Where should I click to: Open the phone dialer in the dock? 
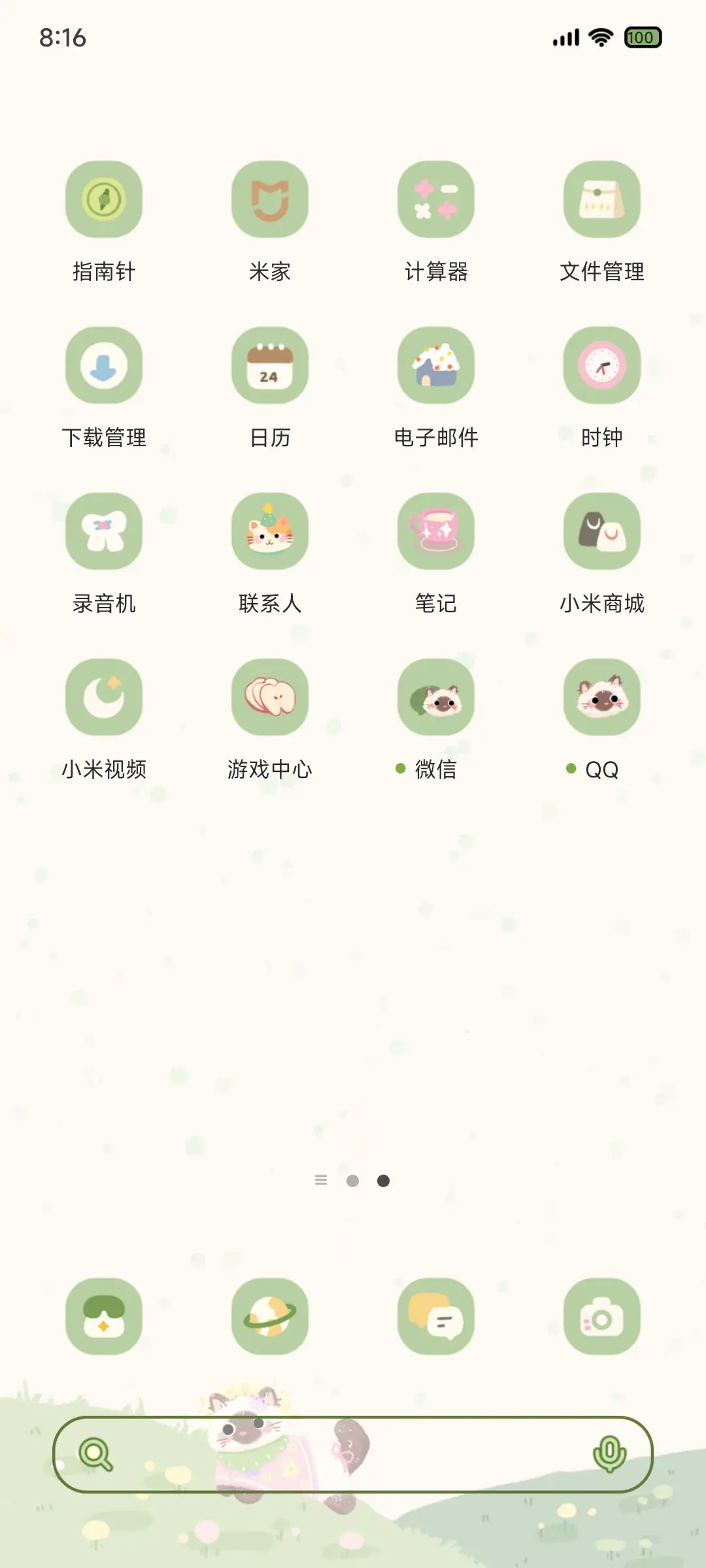[104, 1317]
